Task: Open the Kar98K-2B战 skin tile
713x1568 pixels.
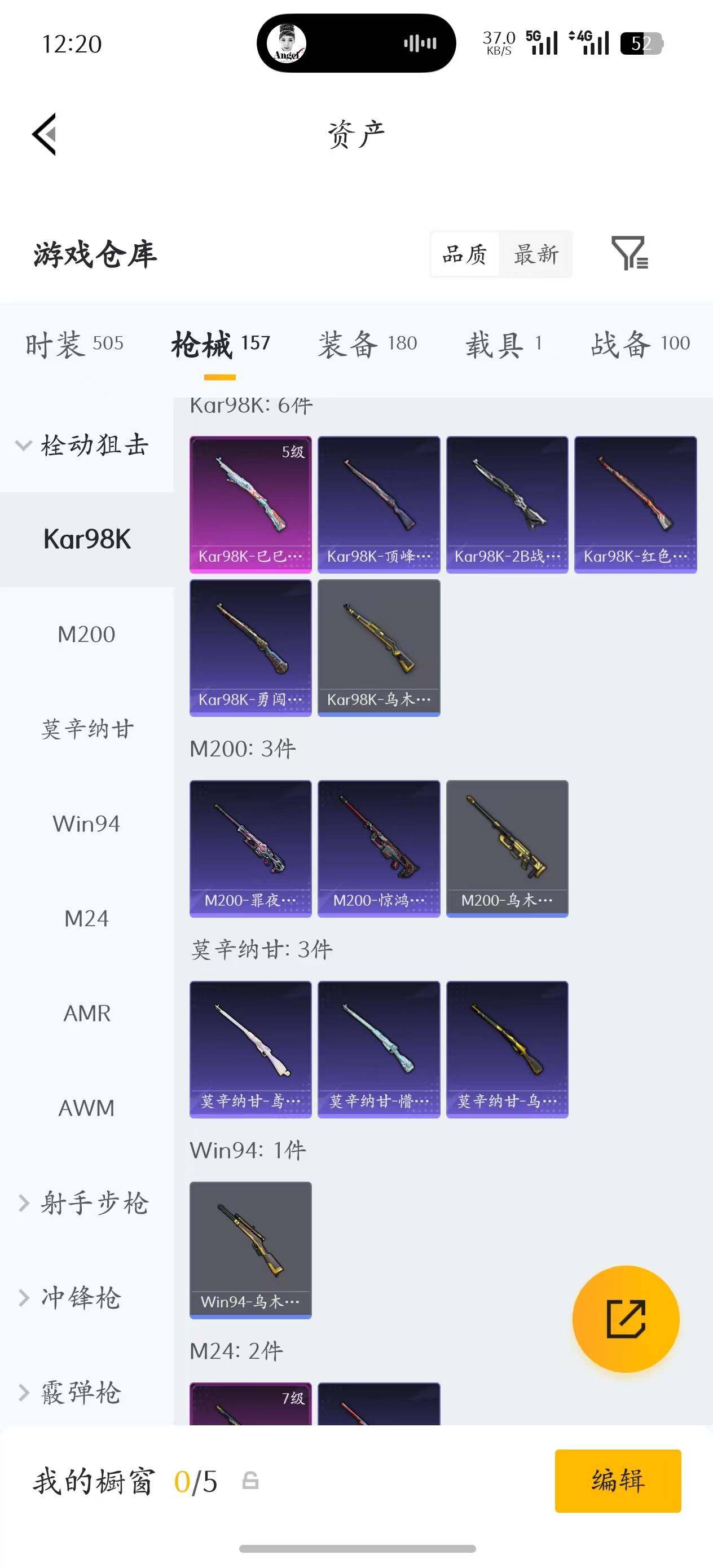Action: pyautogui.click(x=507, y=505)
